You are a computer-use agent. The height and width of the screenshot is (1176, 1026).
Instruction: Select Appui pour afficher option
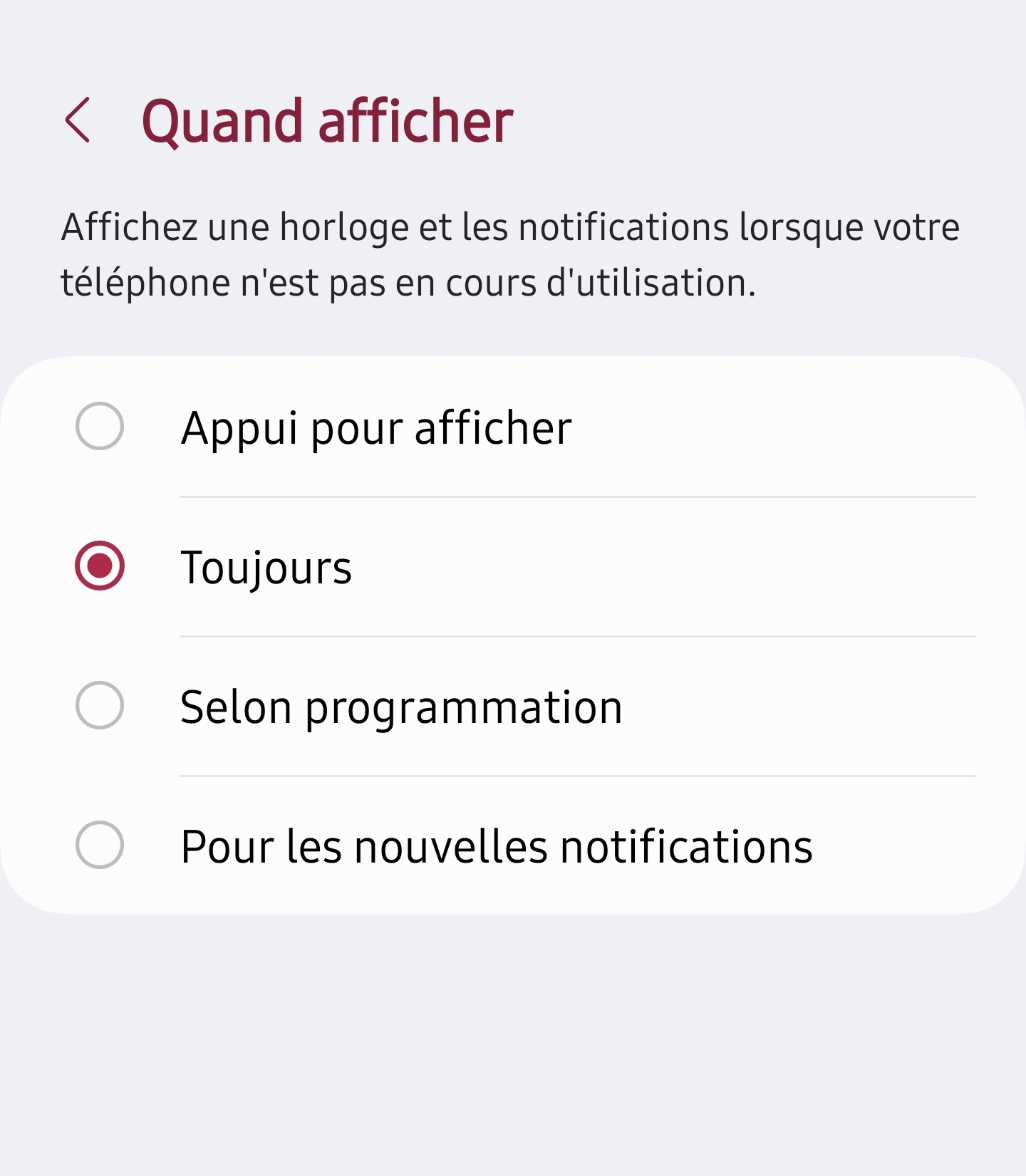pyautogui.click(x=100, y=427)
